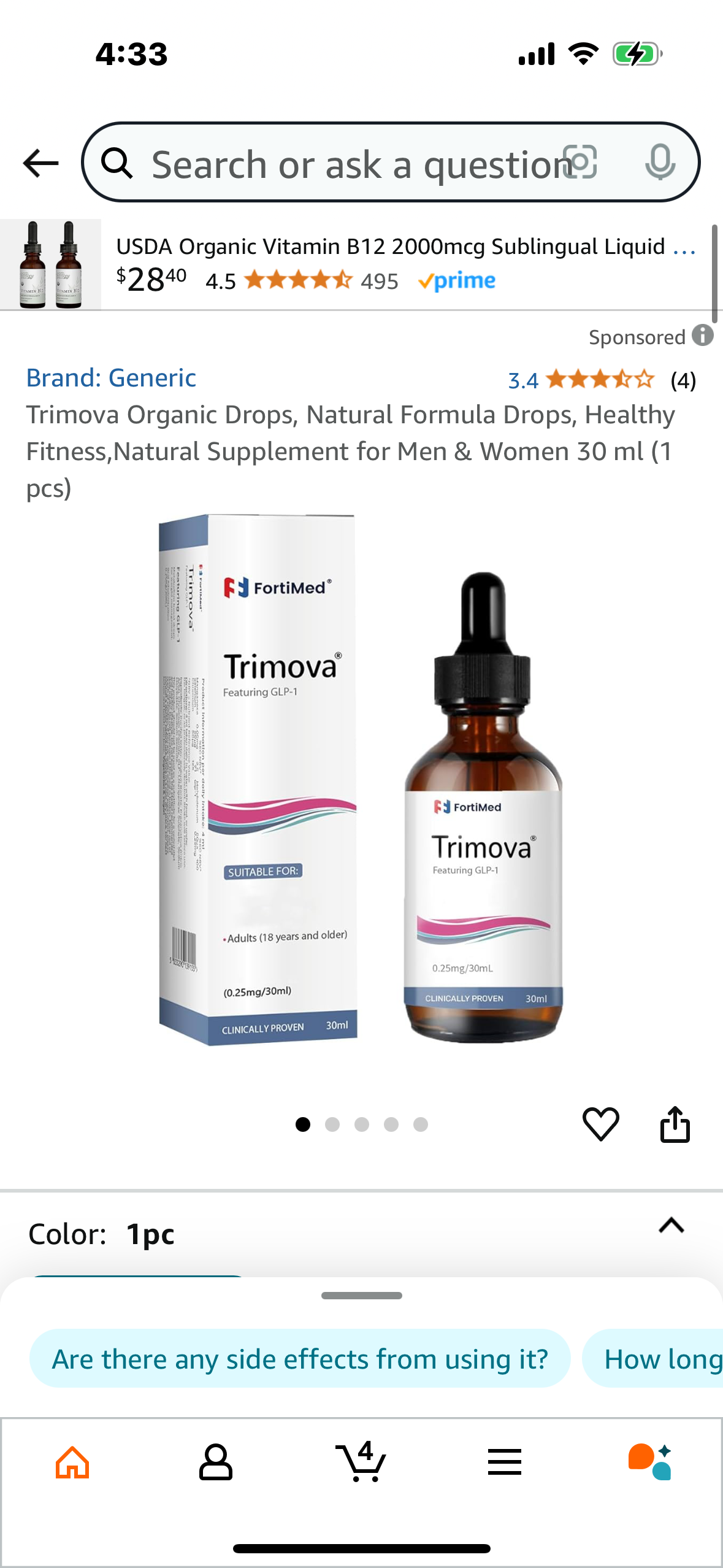Open the Trimova product image
Image resolution: width=723 pixels, height=1568 pixels.
tap(361, 779)
